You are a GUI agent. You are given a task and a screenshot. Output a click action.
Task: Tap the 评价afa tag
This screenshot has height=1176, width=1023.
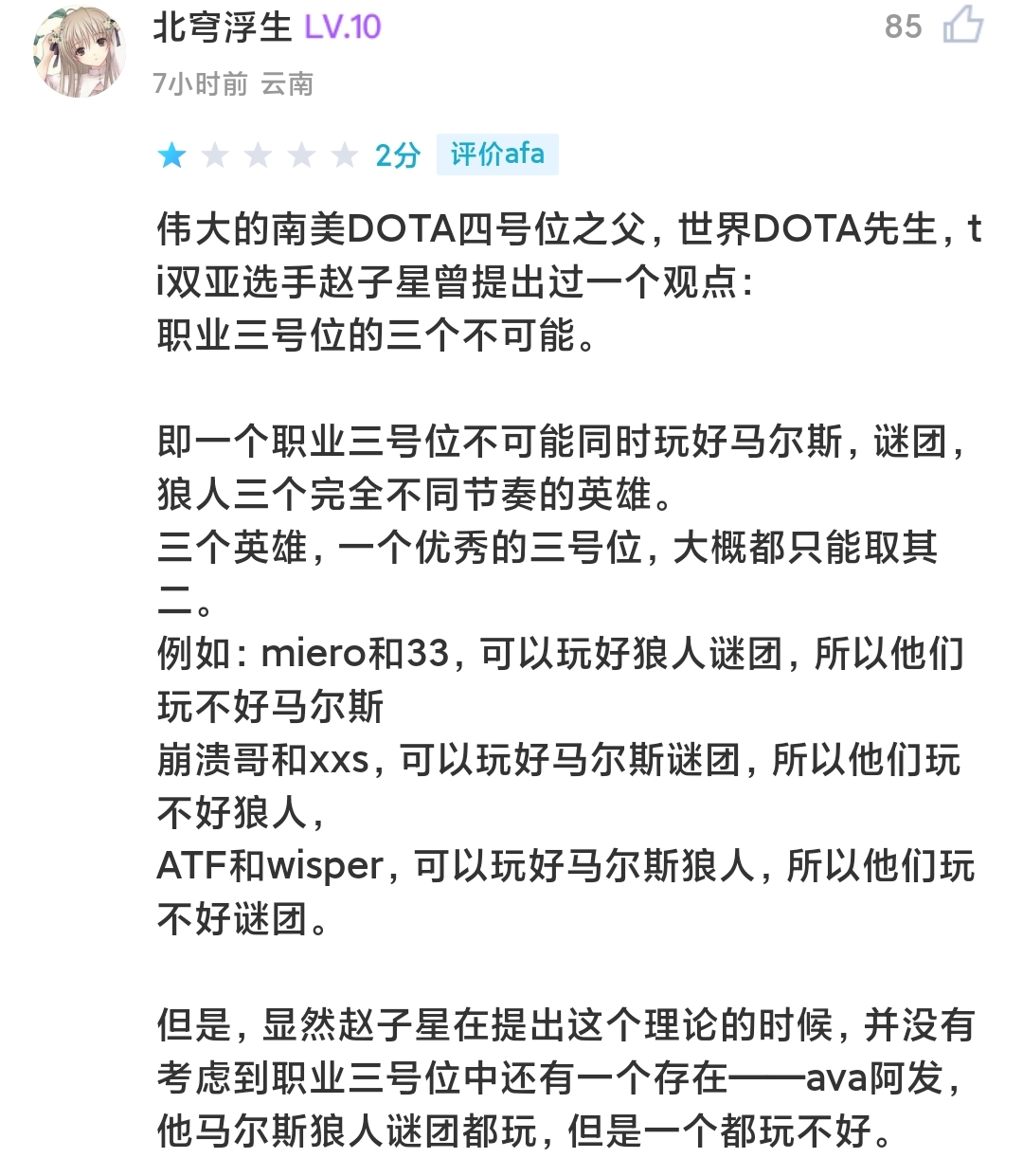pyautogui.click(x=497, y=154)
